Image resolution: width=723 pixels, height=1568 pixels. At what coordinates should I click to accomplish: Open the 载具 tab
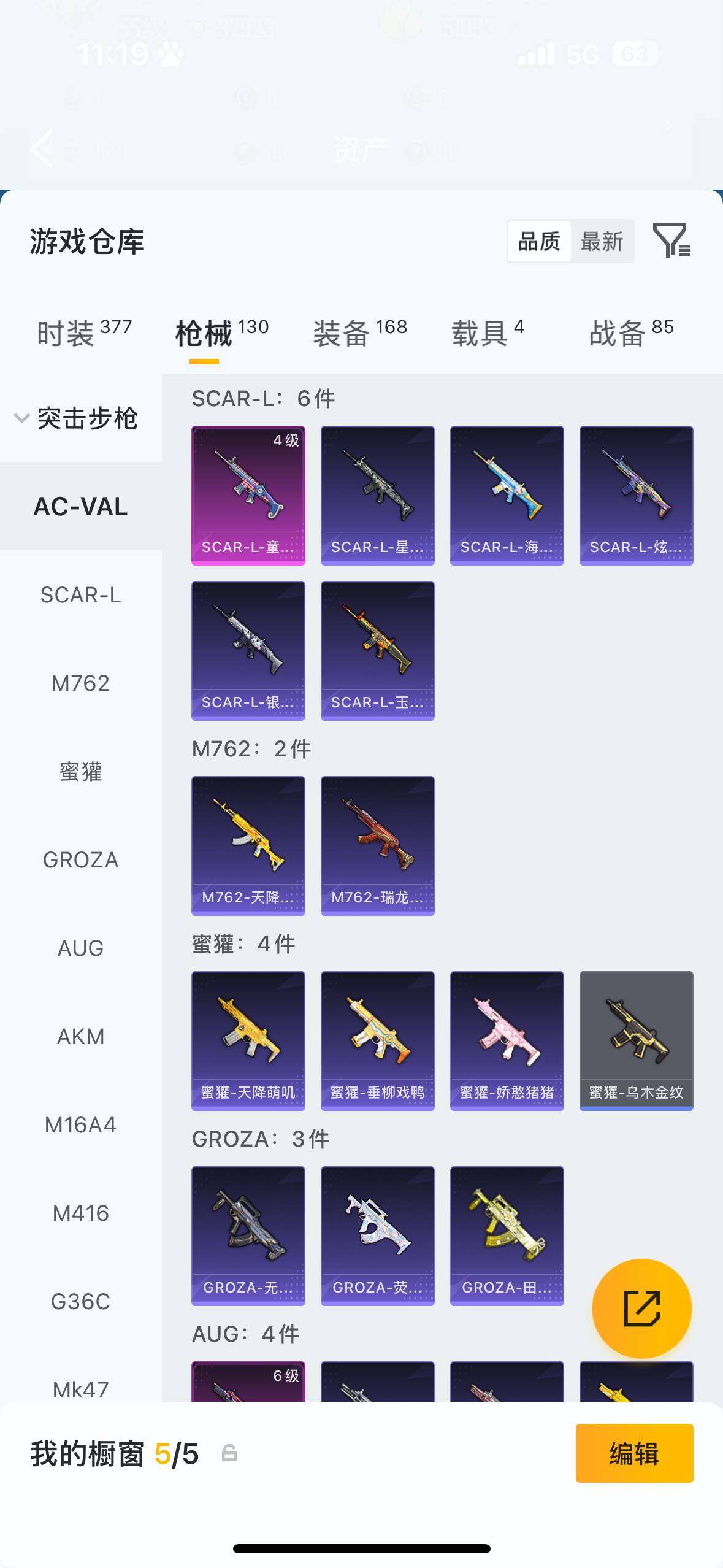pos(488,333)
